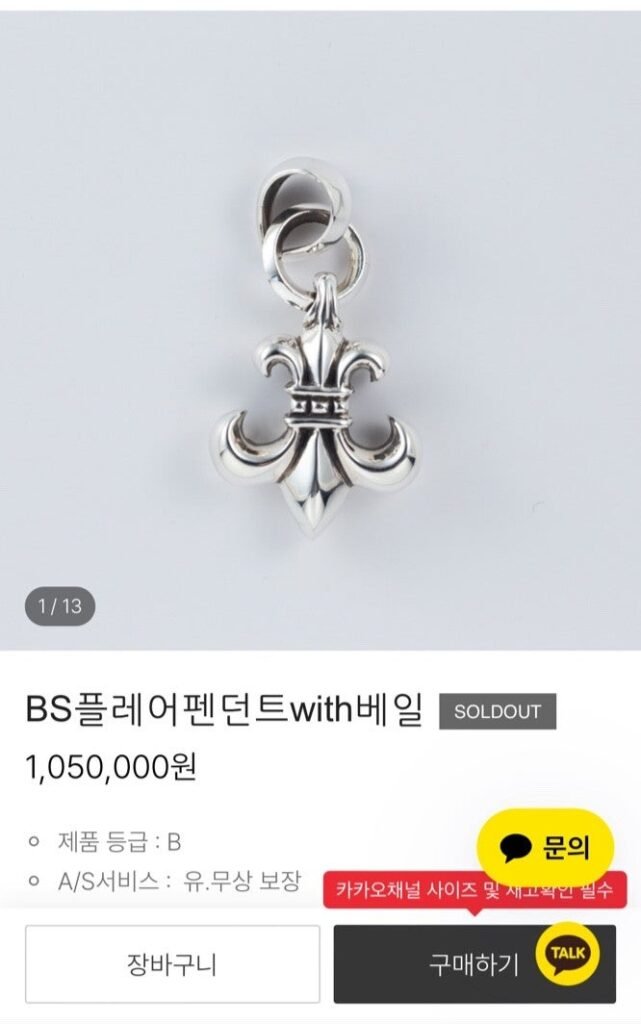
Task: Open the fleur pendant product photo
Action: (320, 340)
